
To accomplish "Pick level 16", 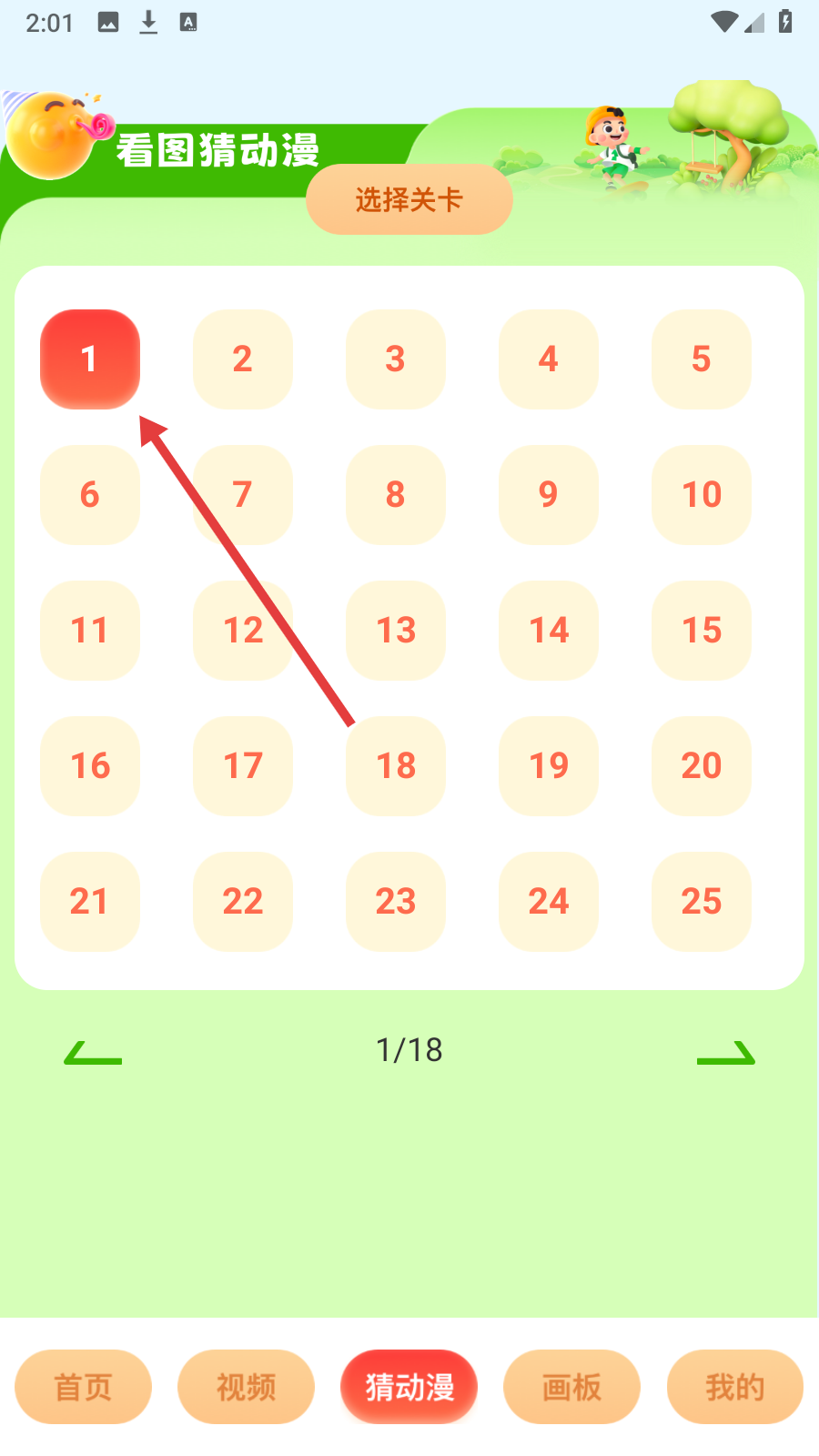I will 90,766.
